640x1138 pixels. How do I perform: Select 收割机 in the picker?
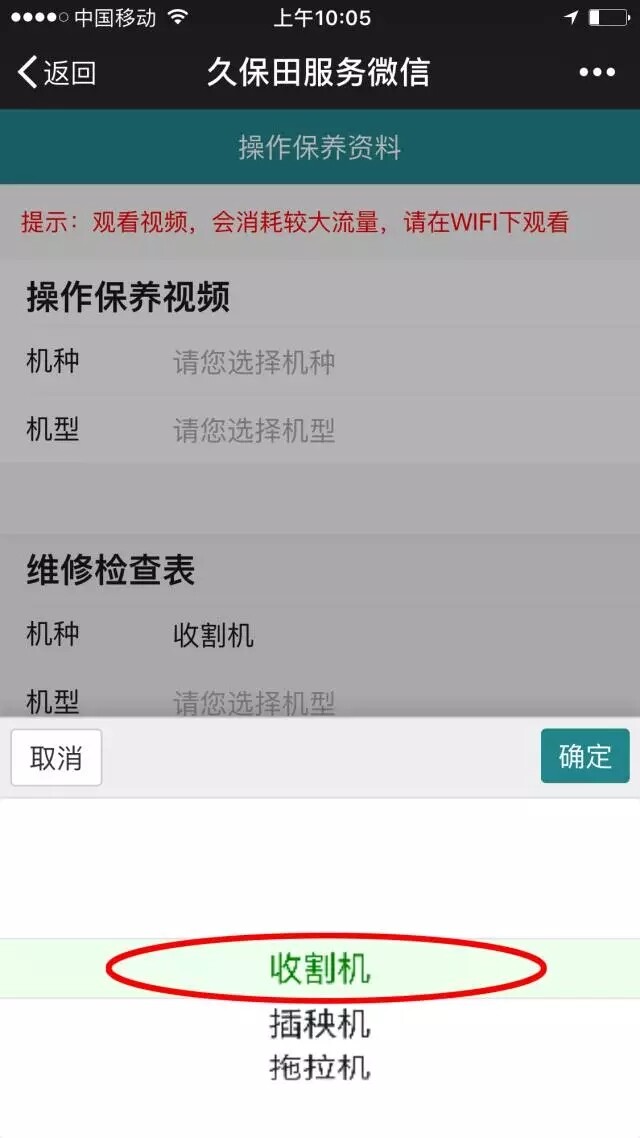(320, 968)
